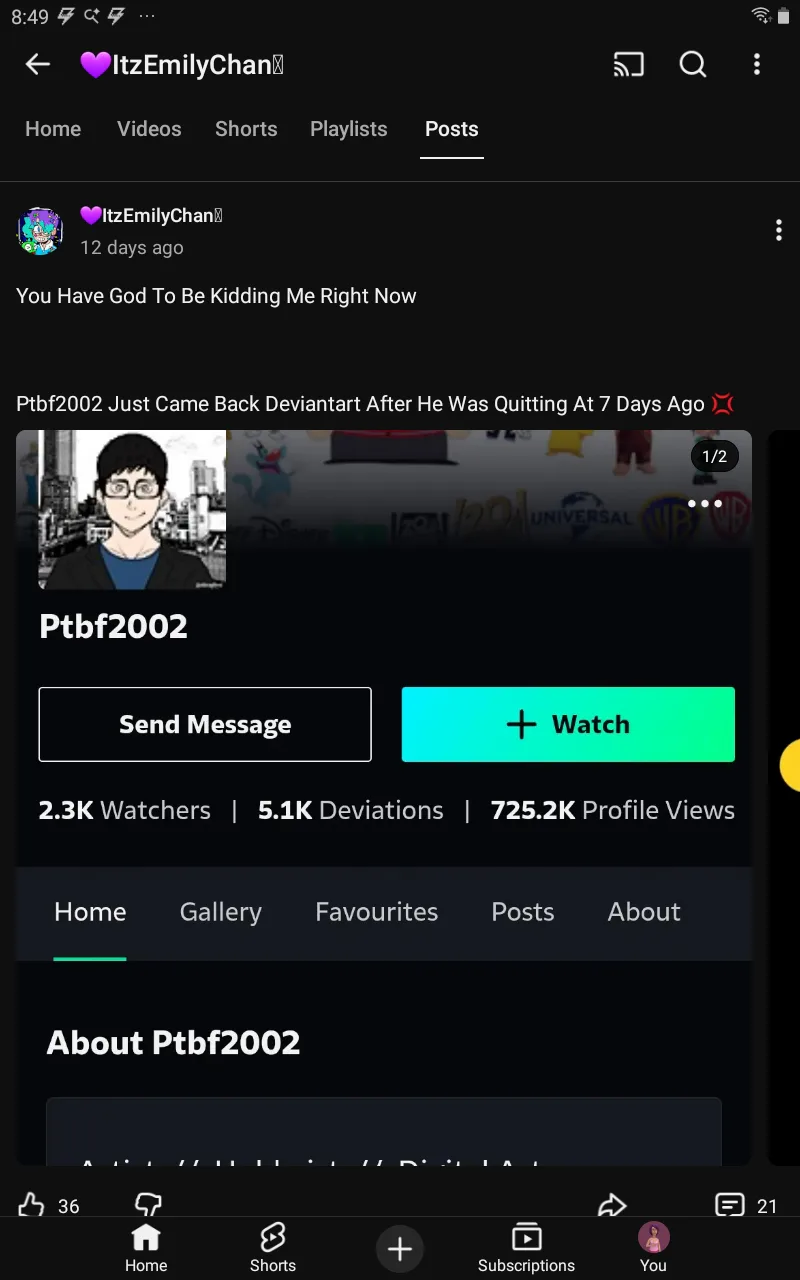This screenshot has width=800, height=1280.
Task: Open Shorts from the bottom bar
Action: (x=272, y=1248)
